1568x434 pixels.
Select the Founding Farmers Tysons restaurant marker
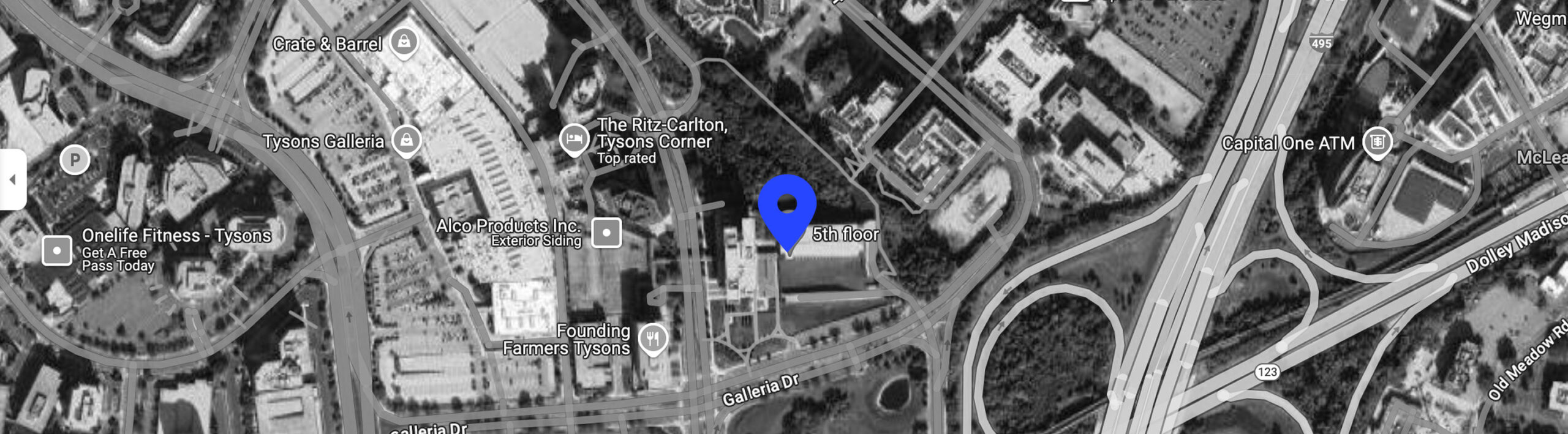653,338
